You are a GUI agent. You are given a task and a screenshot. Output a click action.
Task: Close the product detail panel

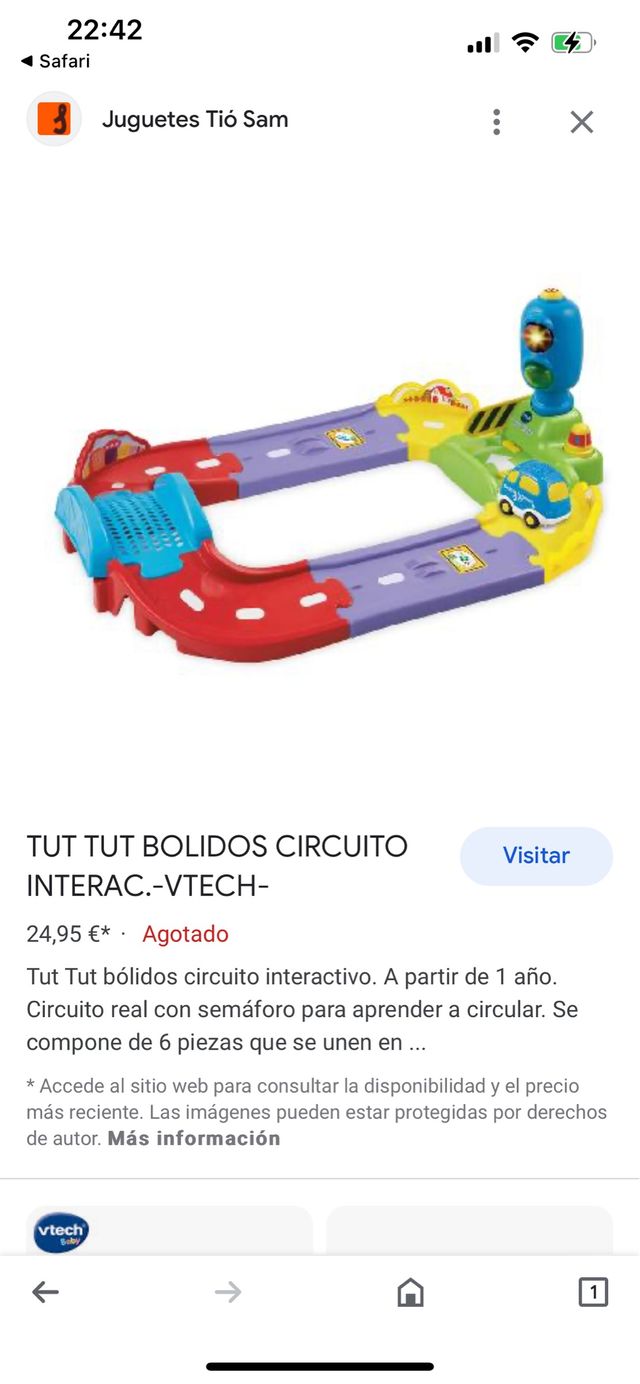point(581,122)
